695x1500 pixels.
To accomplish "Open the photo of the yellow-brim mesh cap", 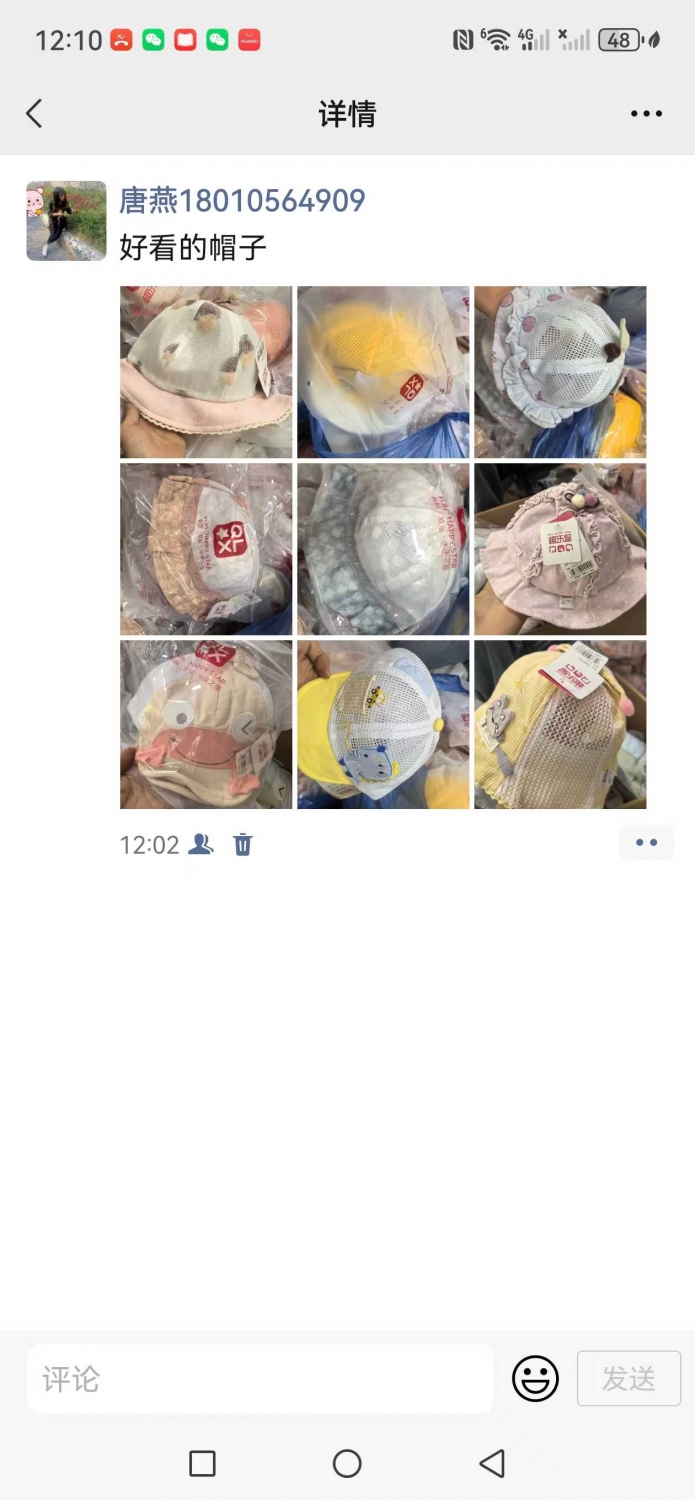I will tap(383, 725).
